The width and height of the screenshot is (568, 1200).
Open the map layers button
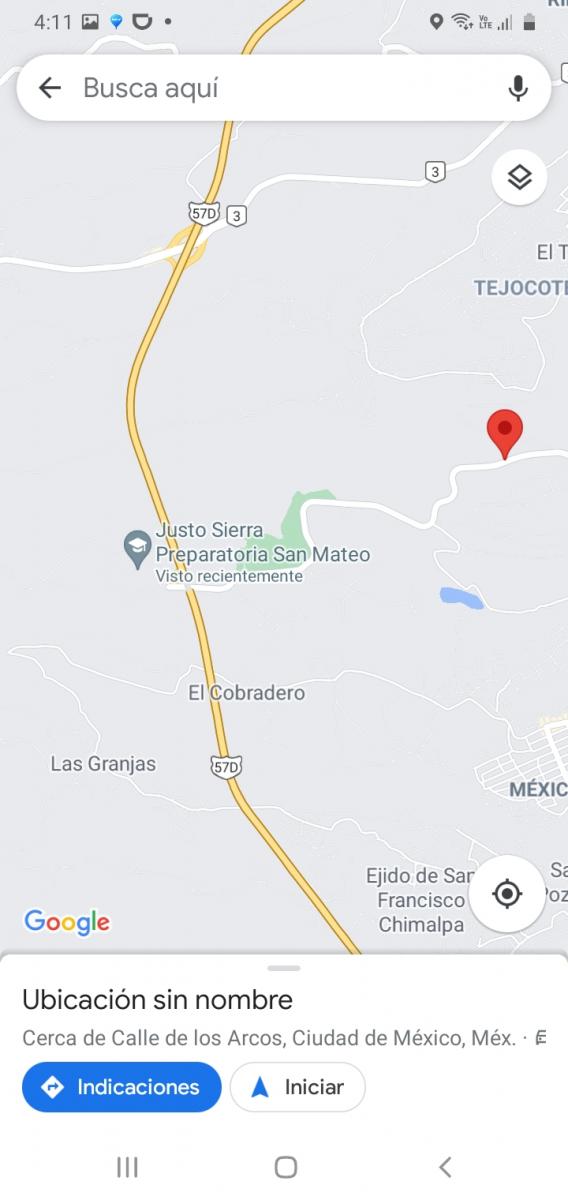click(519, 178)
